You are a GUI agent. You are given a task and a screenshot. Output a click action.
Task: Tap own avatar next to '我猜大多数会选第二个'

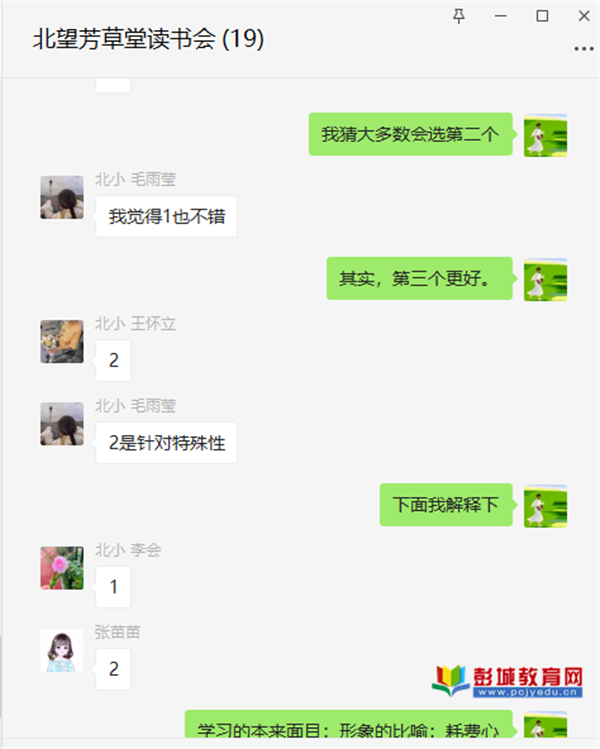[x=546, y=135]
